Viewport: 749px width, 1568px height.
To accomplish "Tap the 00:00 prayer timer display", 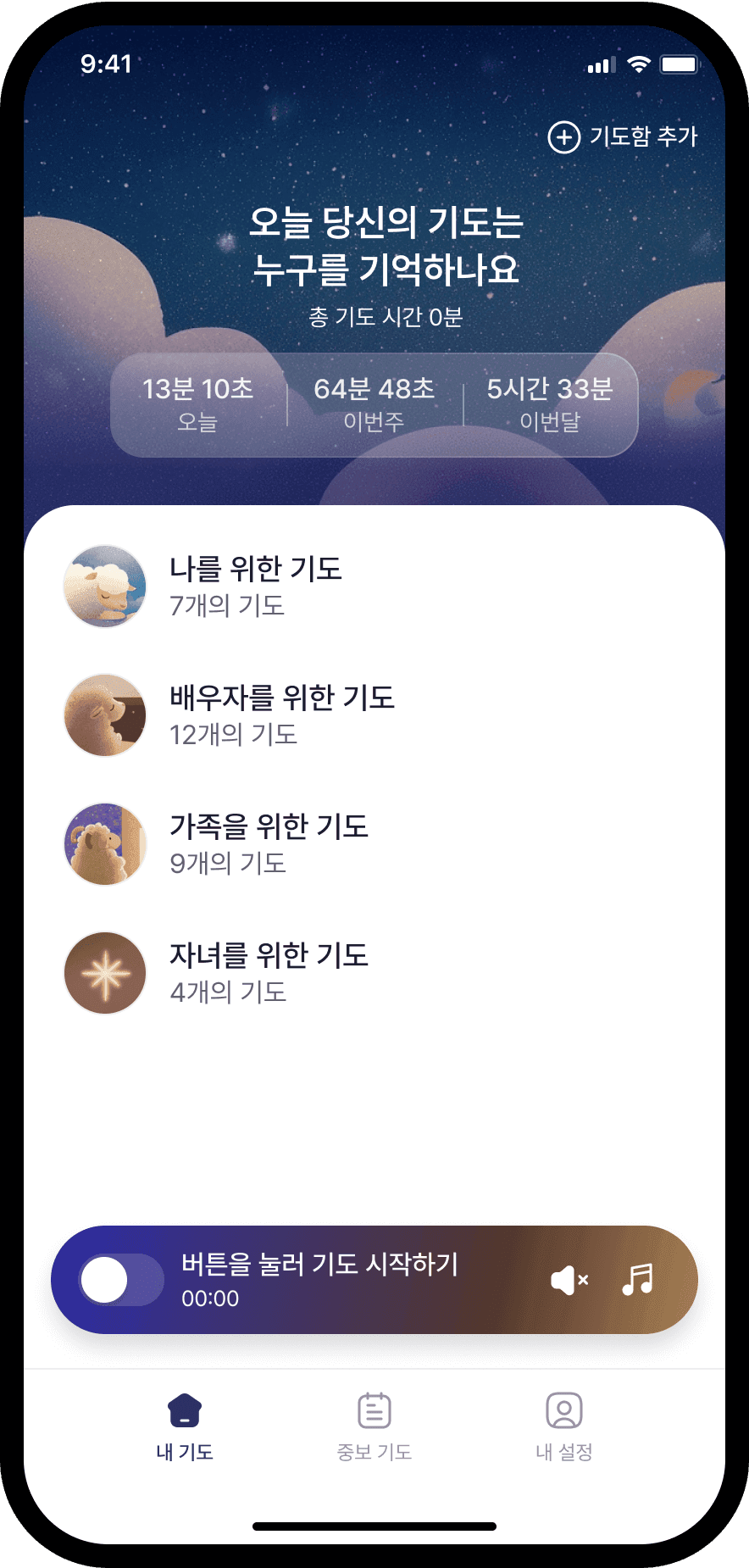I will tap(208, 1299).
